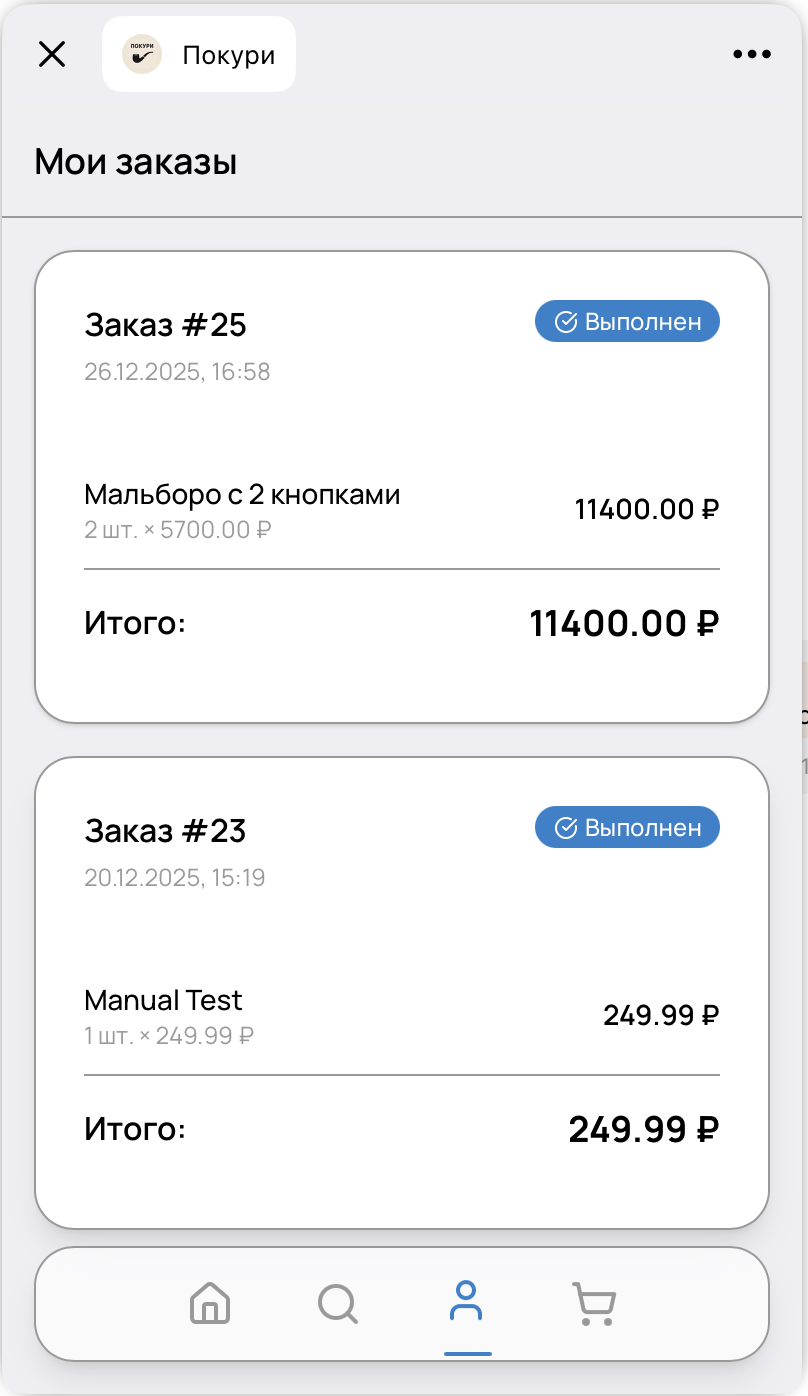Click the Выполнен status badge on order #25

(627, 321)
